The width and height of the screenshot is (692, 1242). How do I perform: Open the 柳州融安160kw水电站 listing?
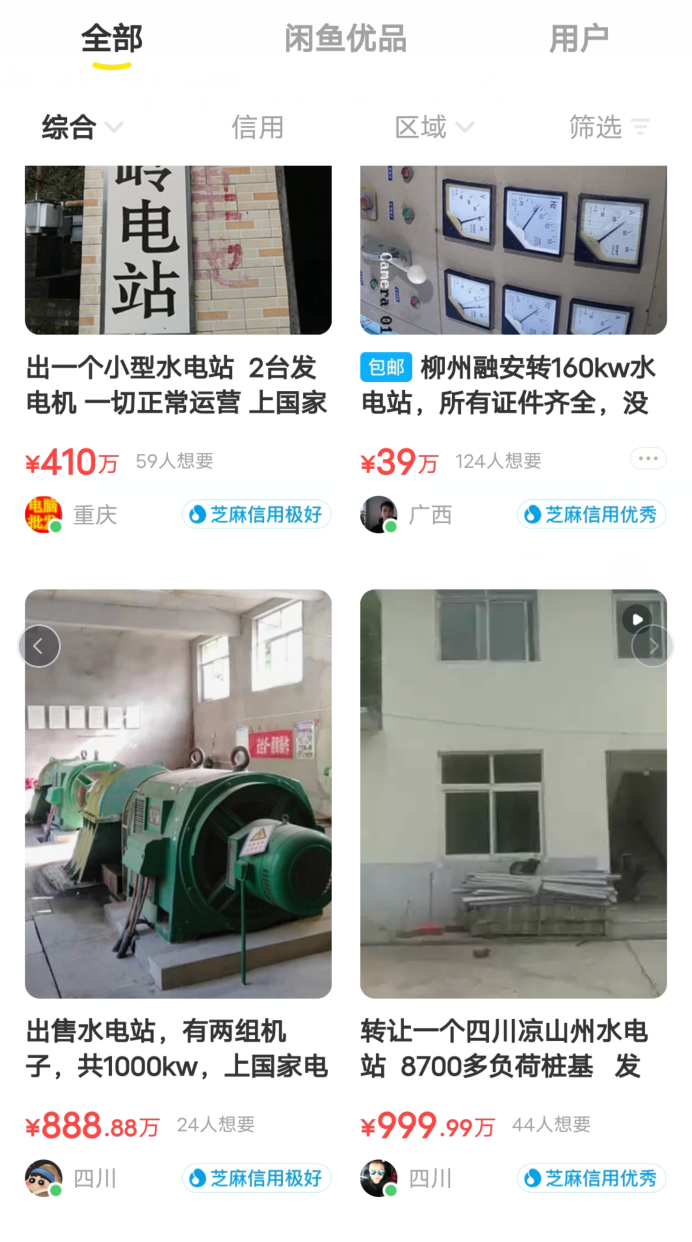(512, 385)
